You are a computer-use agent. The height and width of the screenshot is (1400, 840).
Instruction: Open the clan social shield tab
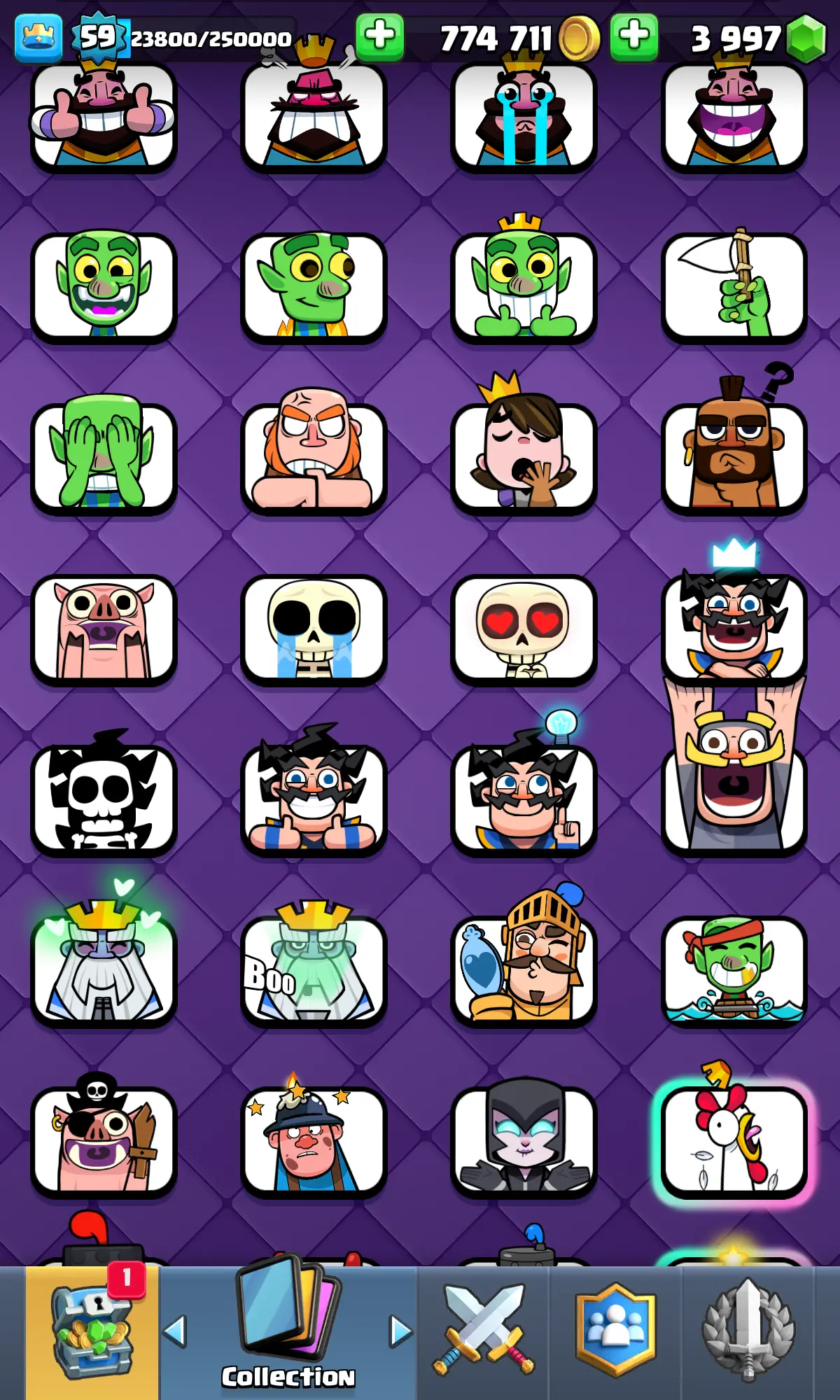pyautogui.click(x=615, y=1330)
